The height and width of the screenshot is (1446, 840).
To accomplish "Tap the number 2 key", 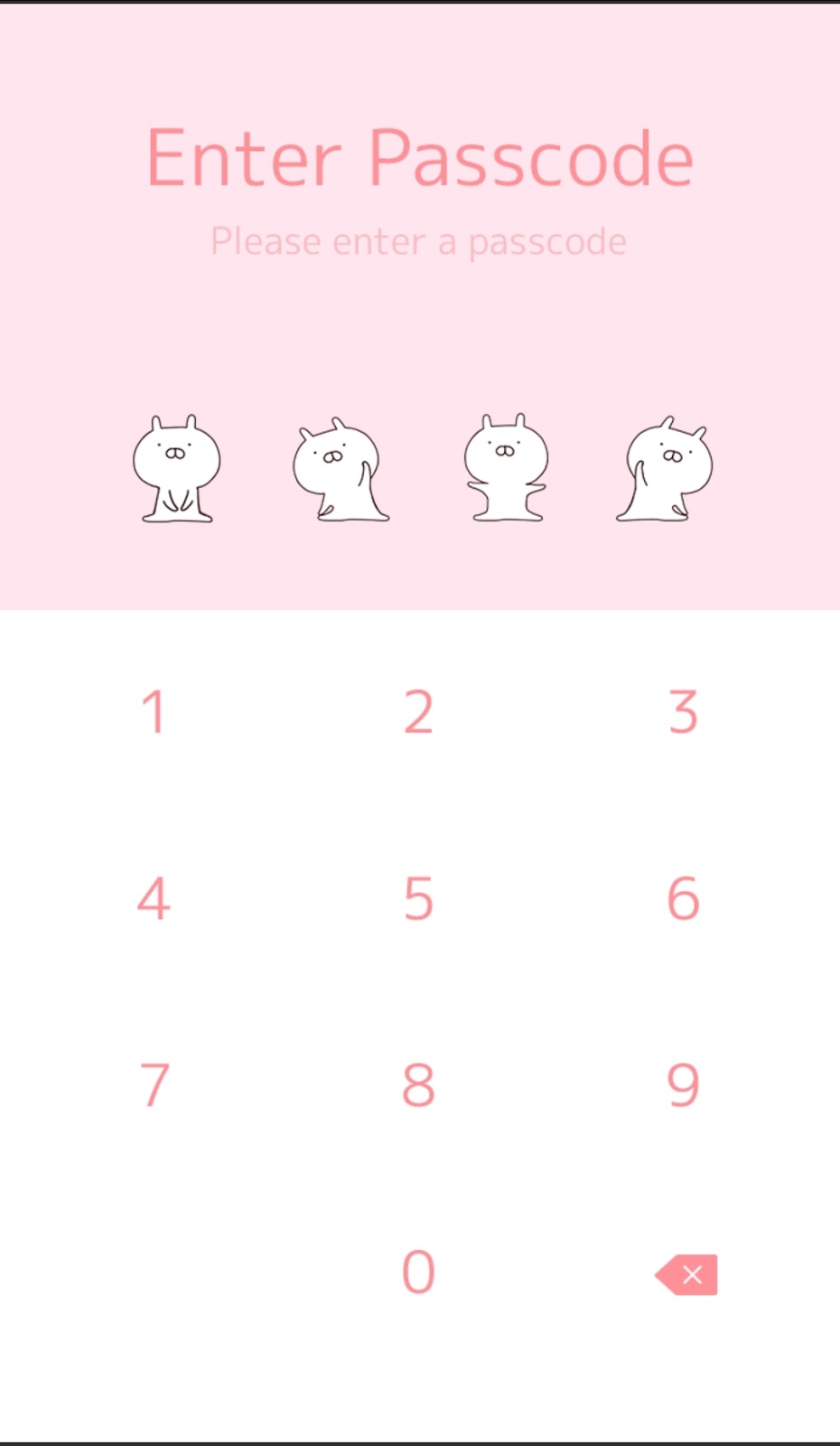I will point(418,712).
